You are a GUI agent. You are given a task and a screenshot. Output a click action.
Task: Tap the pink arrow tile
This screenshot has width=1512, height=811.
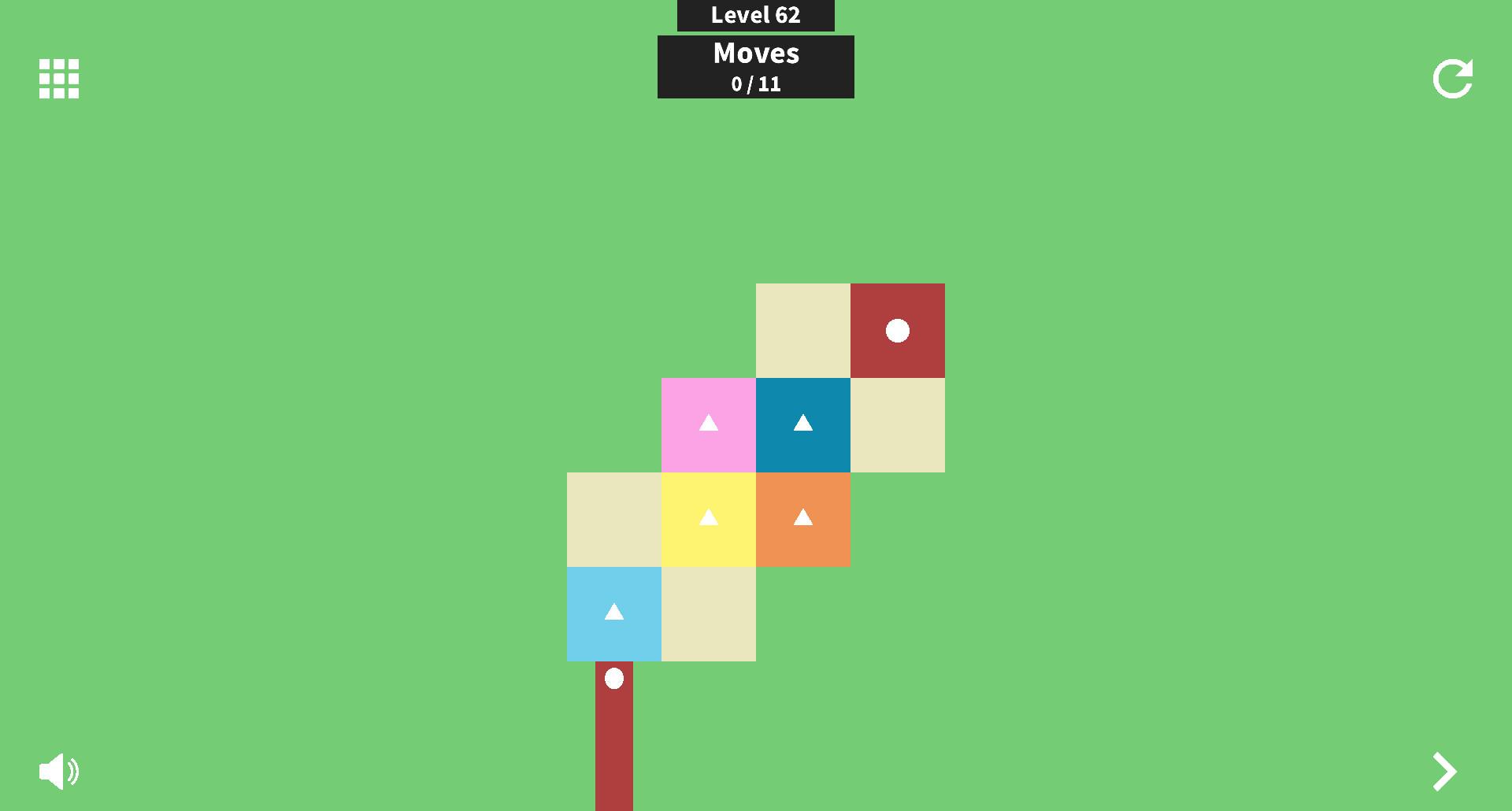point(709,425)
